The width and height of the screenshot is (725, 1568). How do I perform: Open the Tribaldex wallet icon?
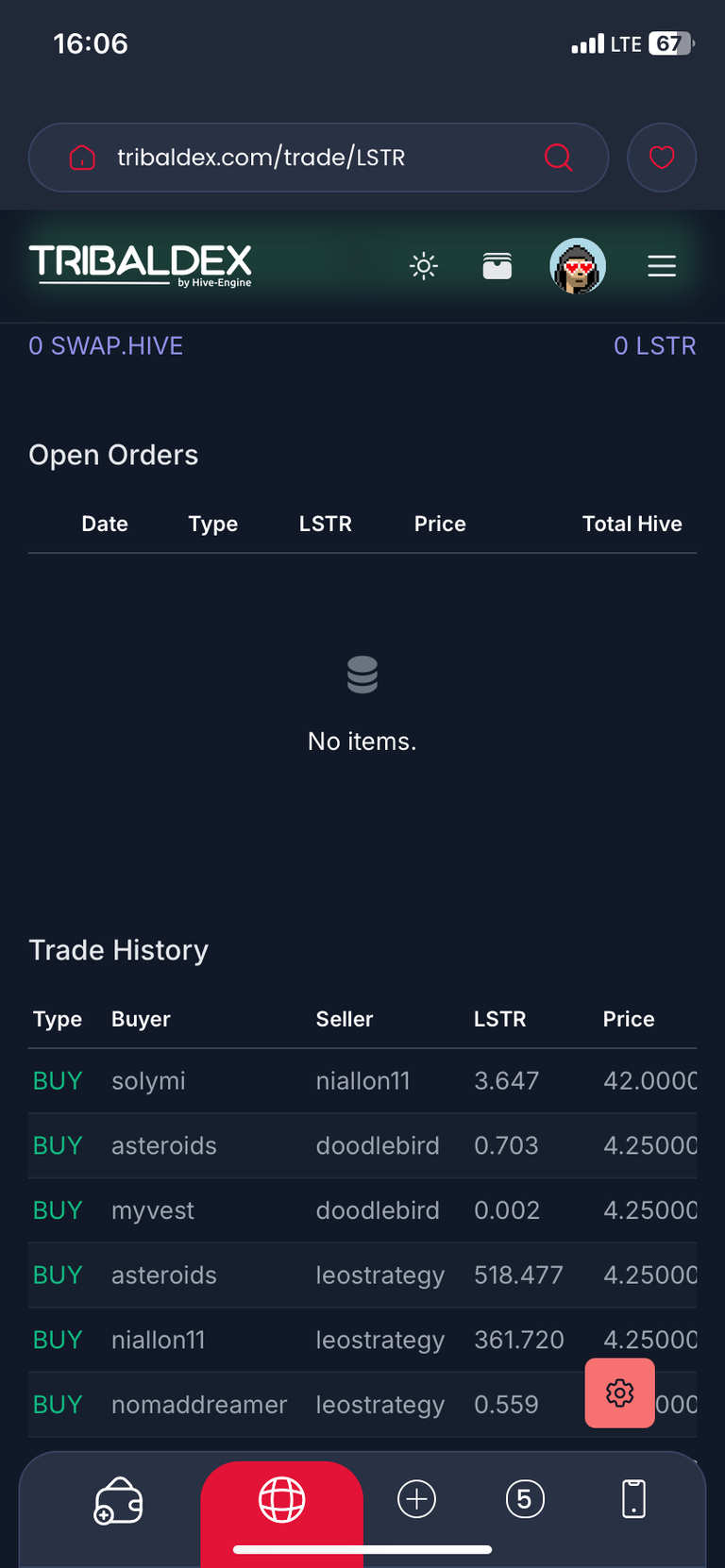[497, 266]
